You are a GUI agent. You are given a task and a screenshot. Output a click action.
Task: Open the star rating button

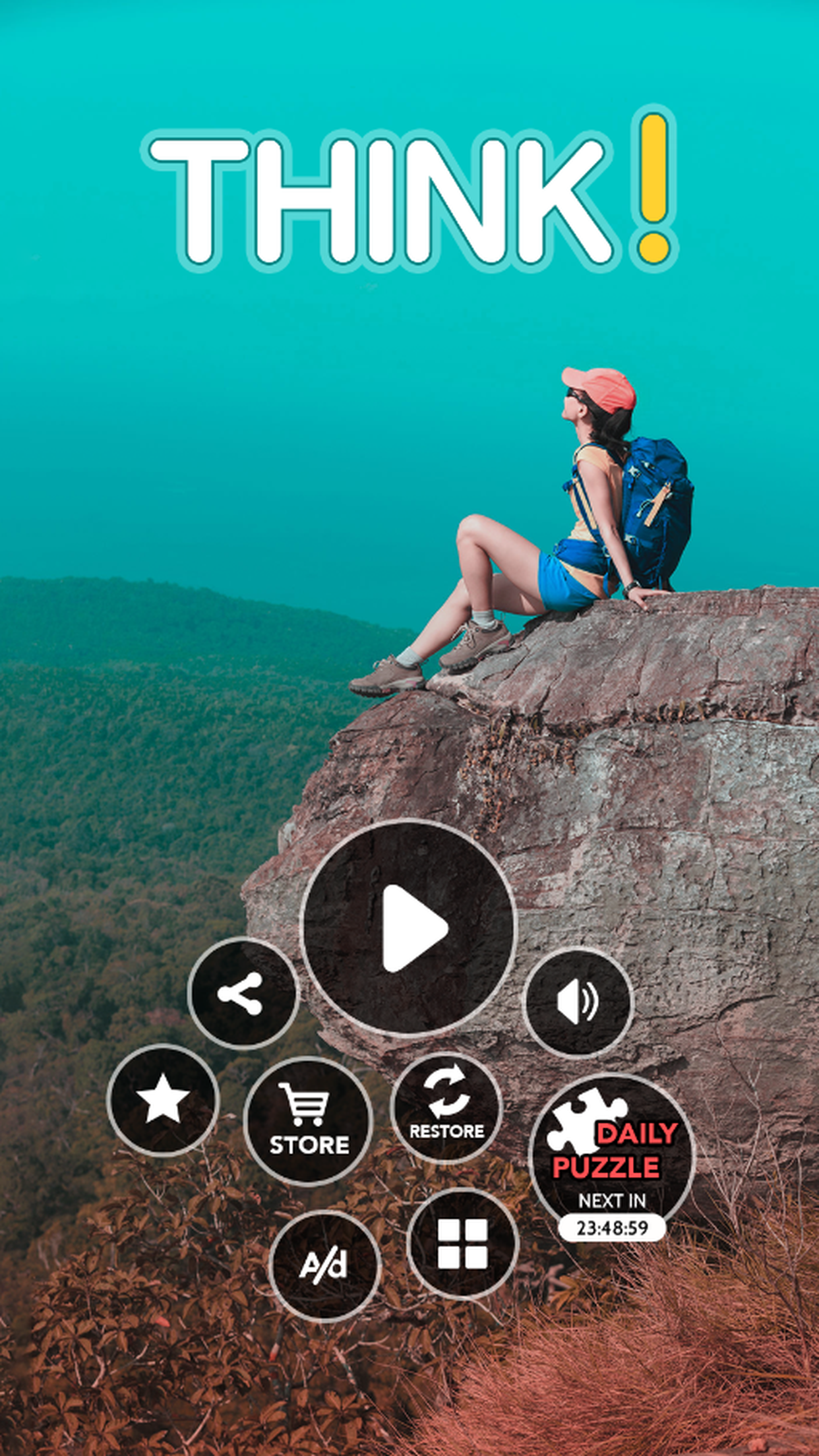pos(163,1100)
